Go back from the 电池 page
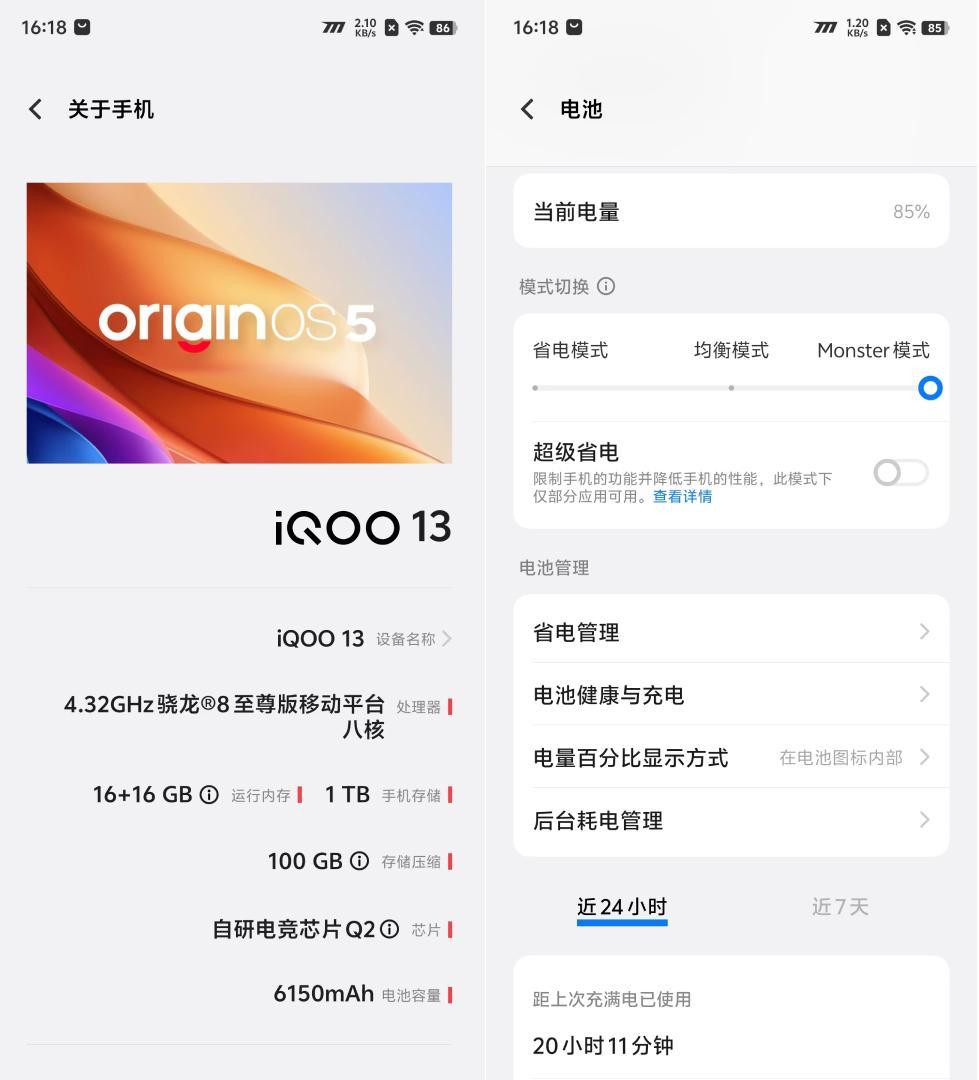This screenshot has width=979, height=1080. click(528, 109)
